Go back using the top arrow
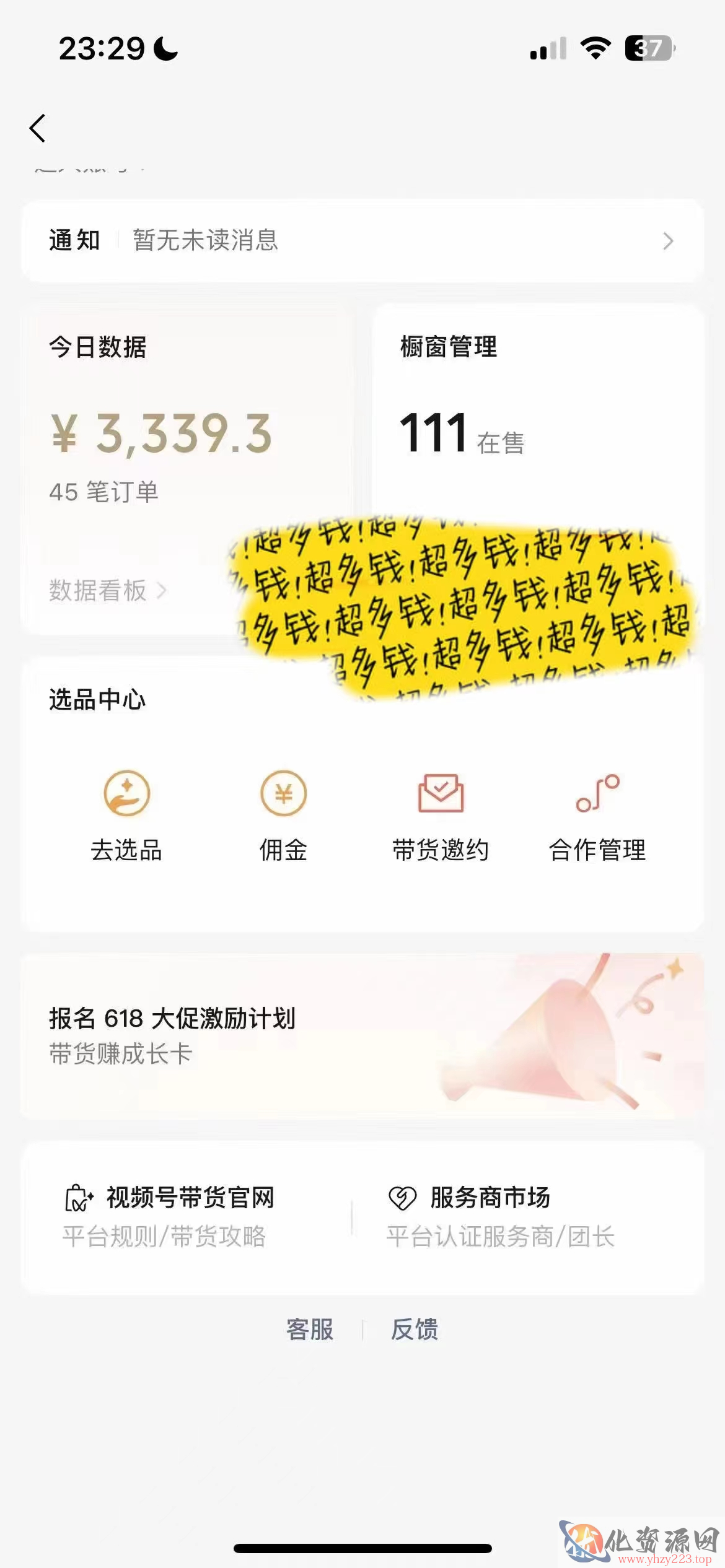The width and height of the screenshot is (725, 1568). [x=38, y=128]
